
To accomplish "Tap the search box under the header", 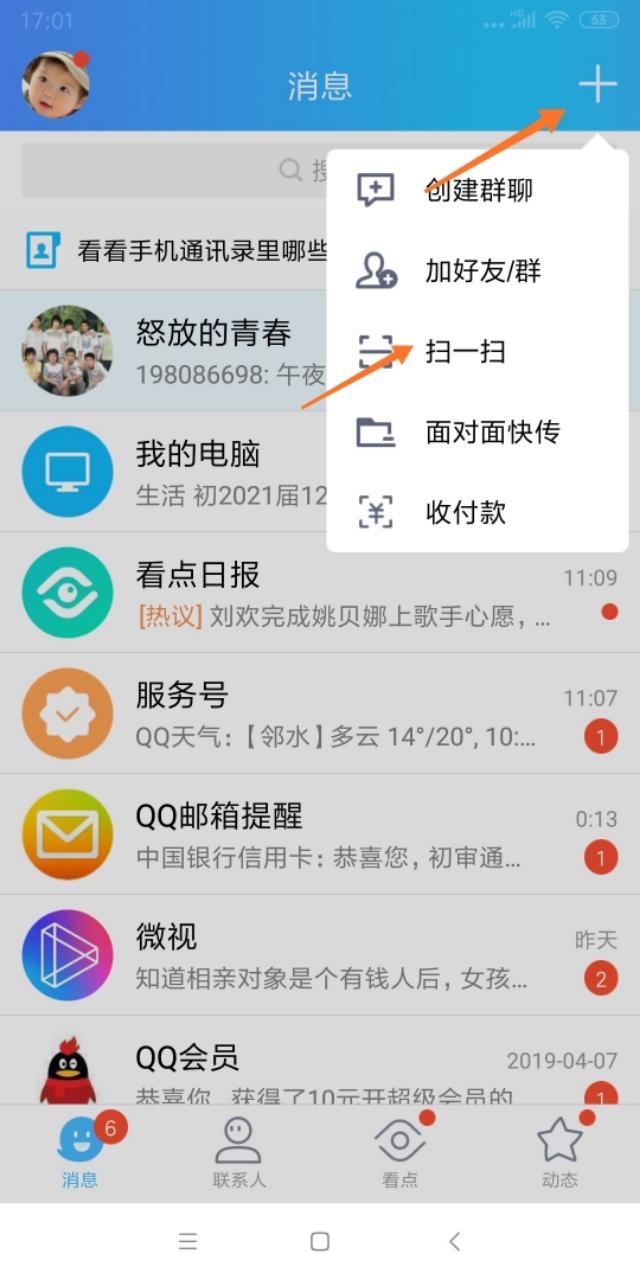I will pos(170,170).
